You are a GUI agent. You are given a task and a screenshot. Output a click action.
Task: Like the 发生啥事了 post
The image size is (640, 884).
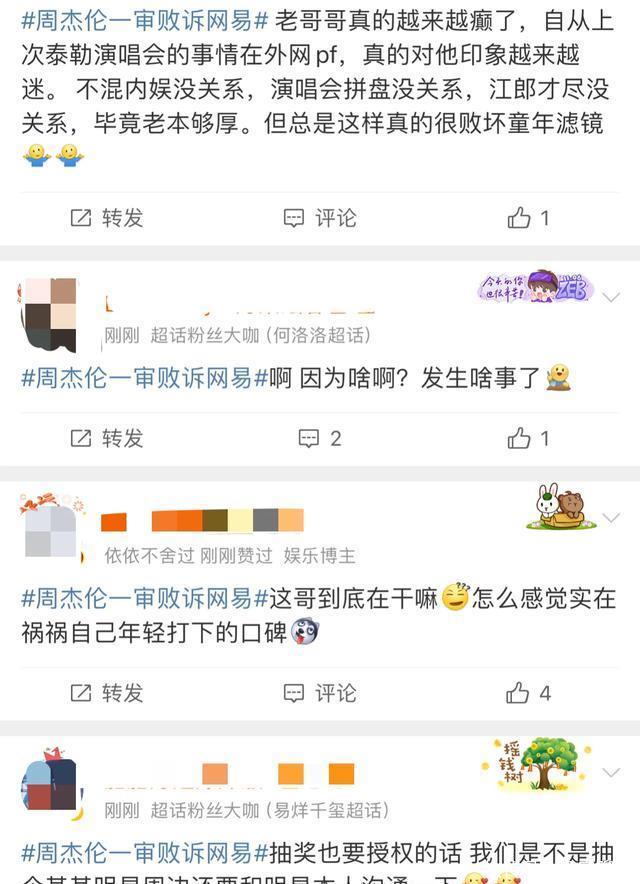[528, 437]
